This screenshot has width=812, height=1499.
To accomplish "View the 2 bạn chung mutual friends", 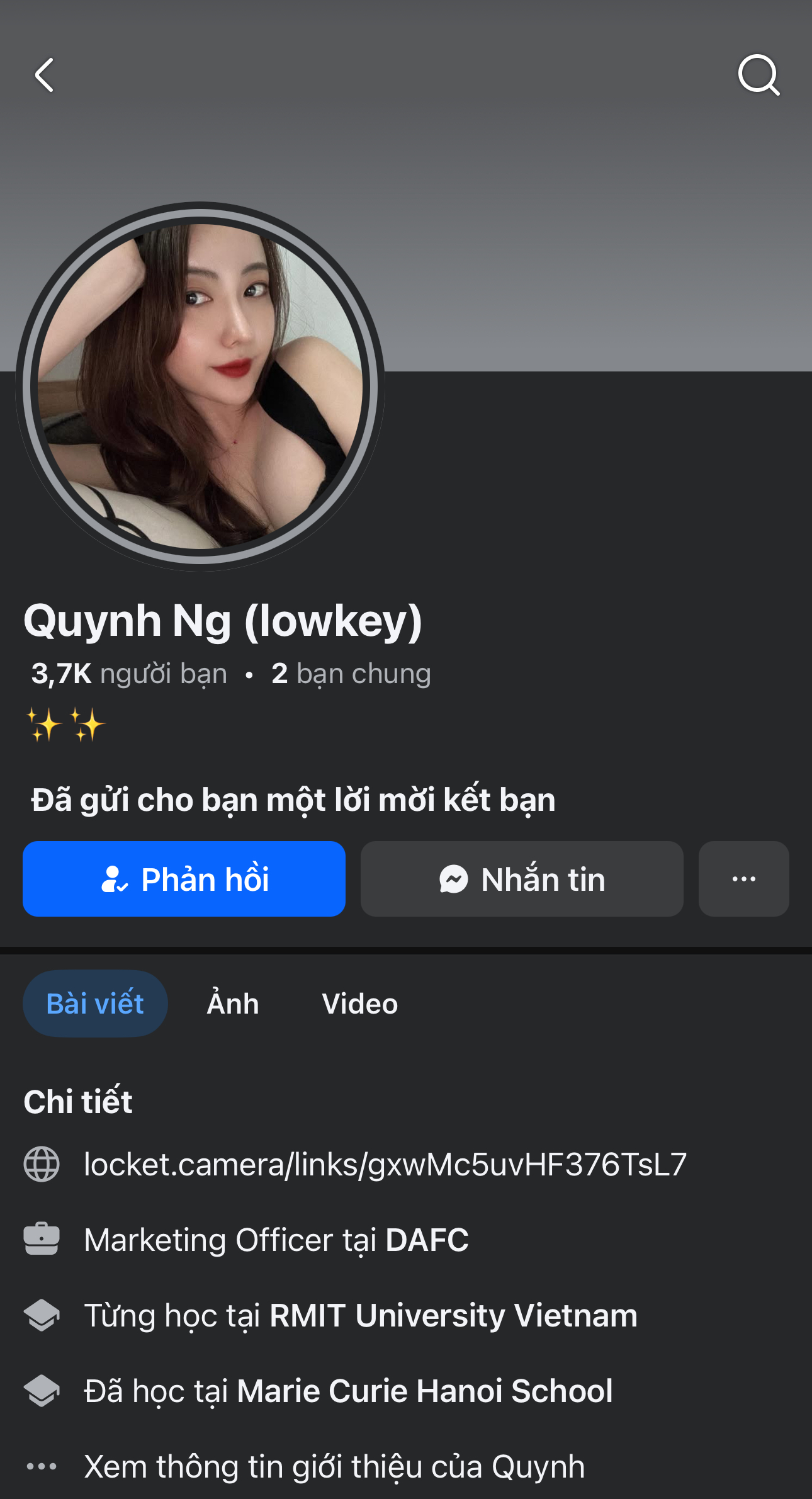I will pyautogui.click(x=351, y=674).
